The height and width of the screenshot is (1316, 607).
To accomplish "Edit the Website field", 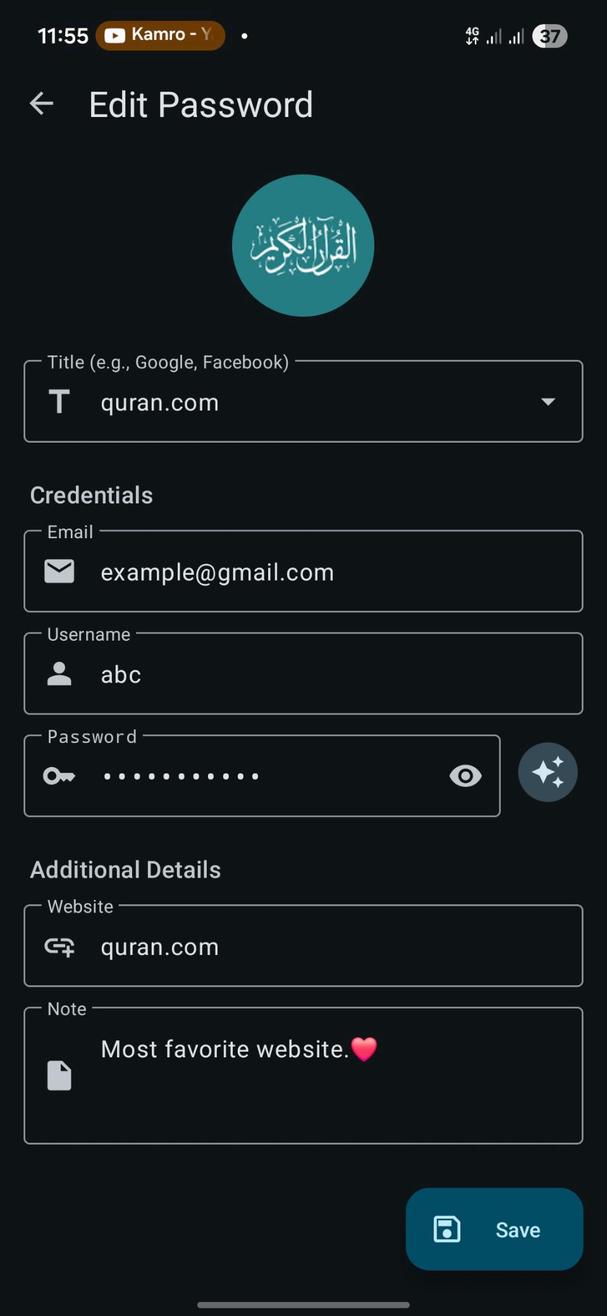I will pyautogui.click(x=303, y=946).
